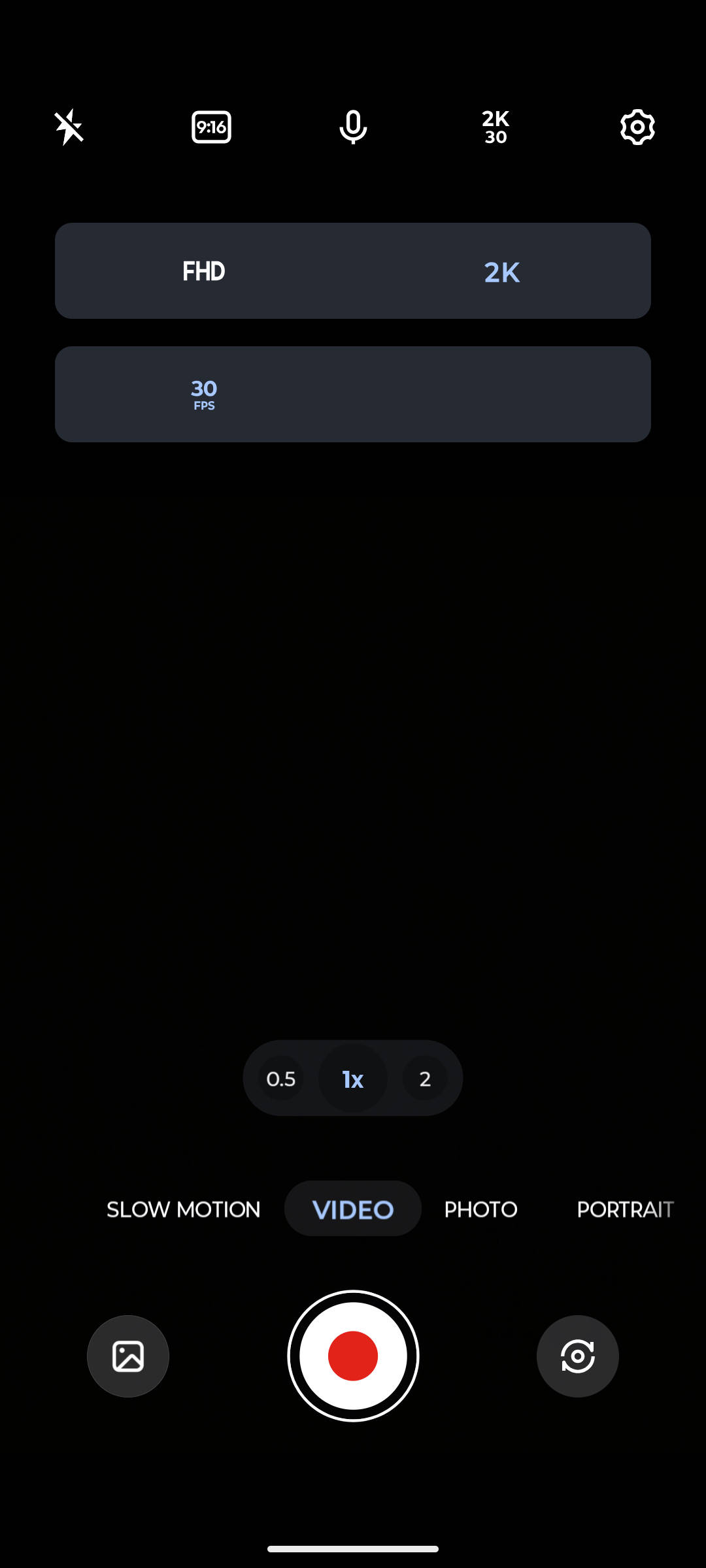
Task: Flip to the other camera
Action: click(578, 1356)
